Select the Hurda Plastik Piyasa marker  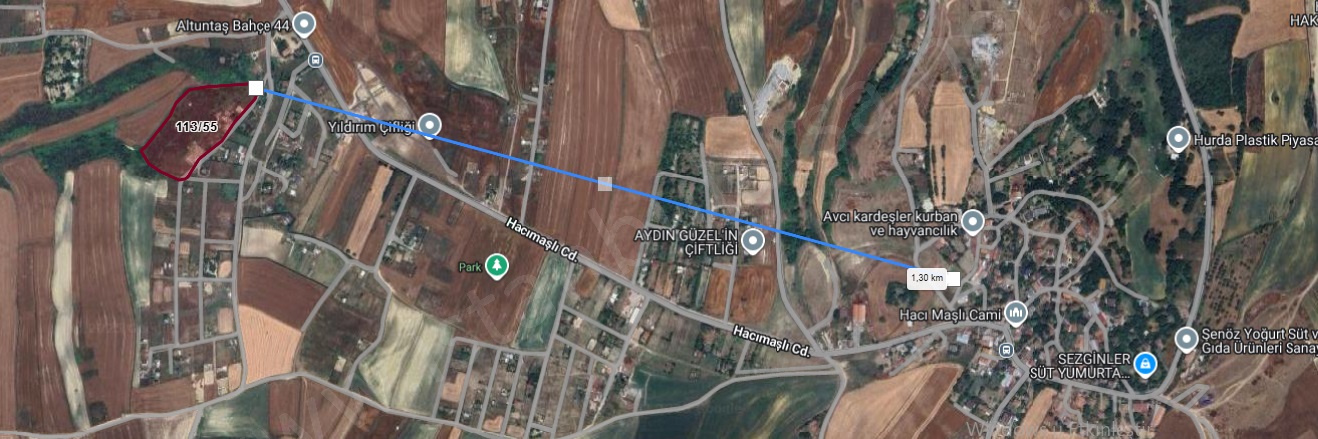tap(1179, 139)
